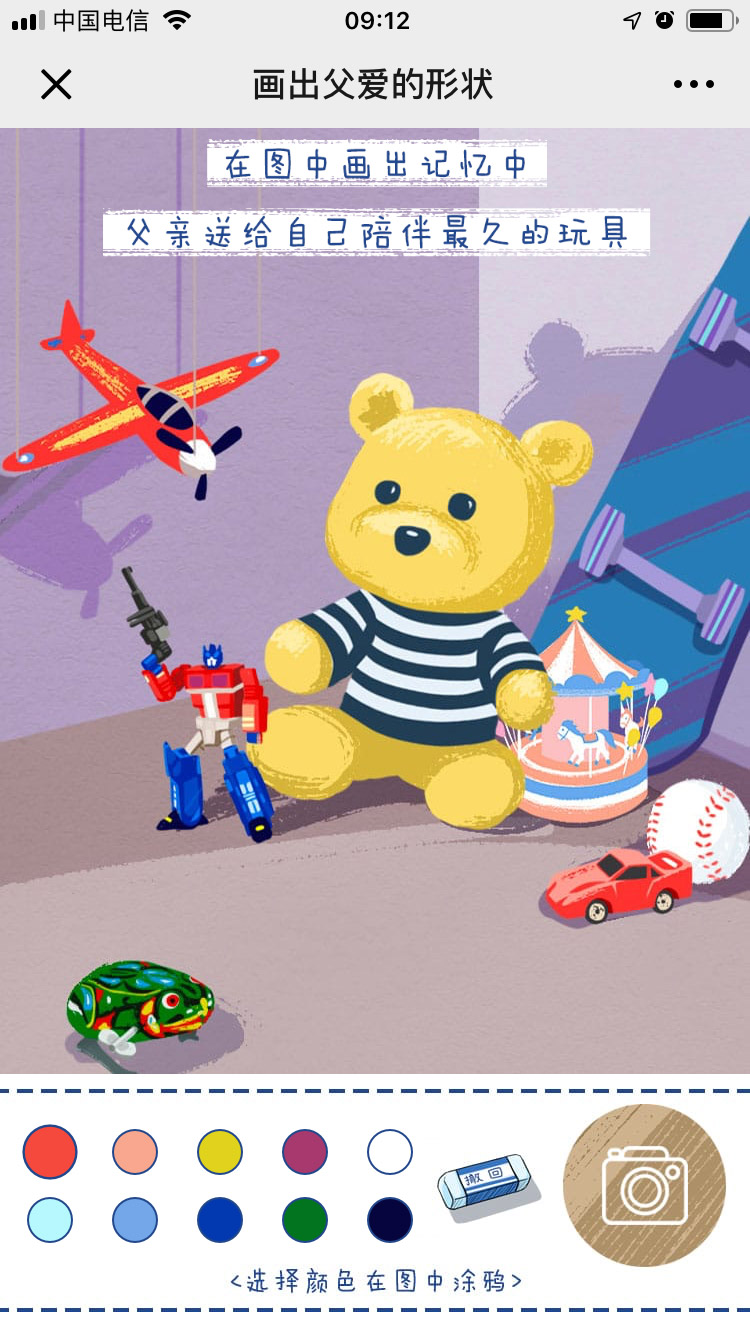Pick the light blue color swatch
This screenshot has height=1334, width=750.
135,1220
